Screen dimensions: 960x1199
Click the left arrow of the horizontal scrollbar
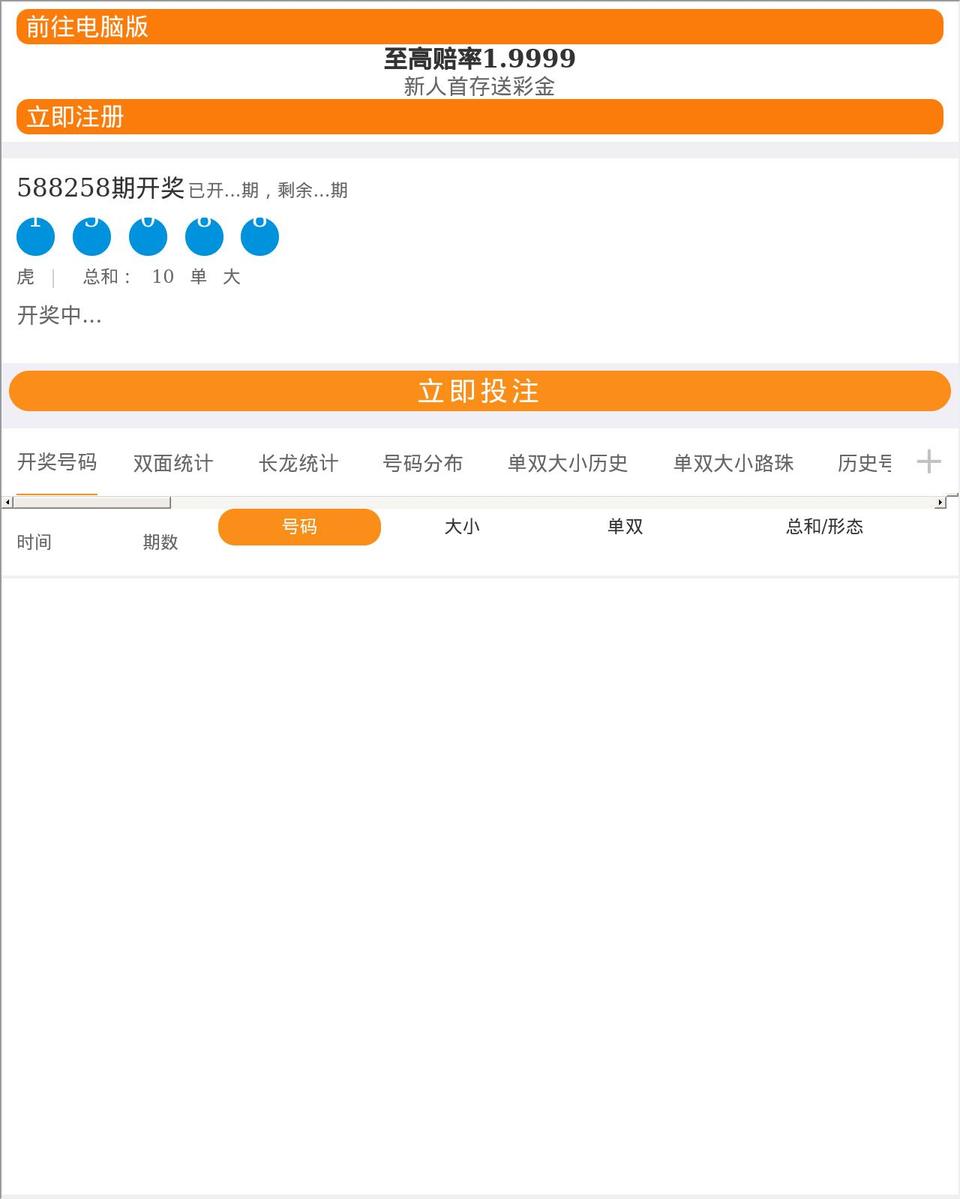point(8,500)
